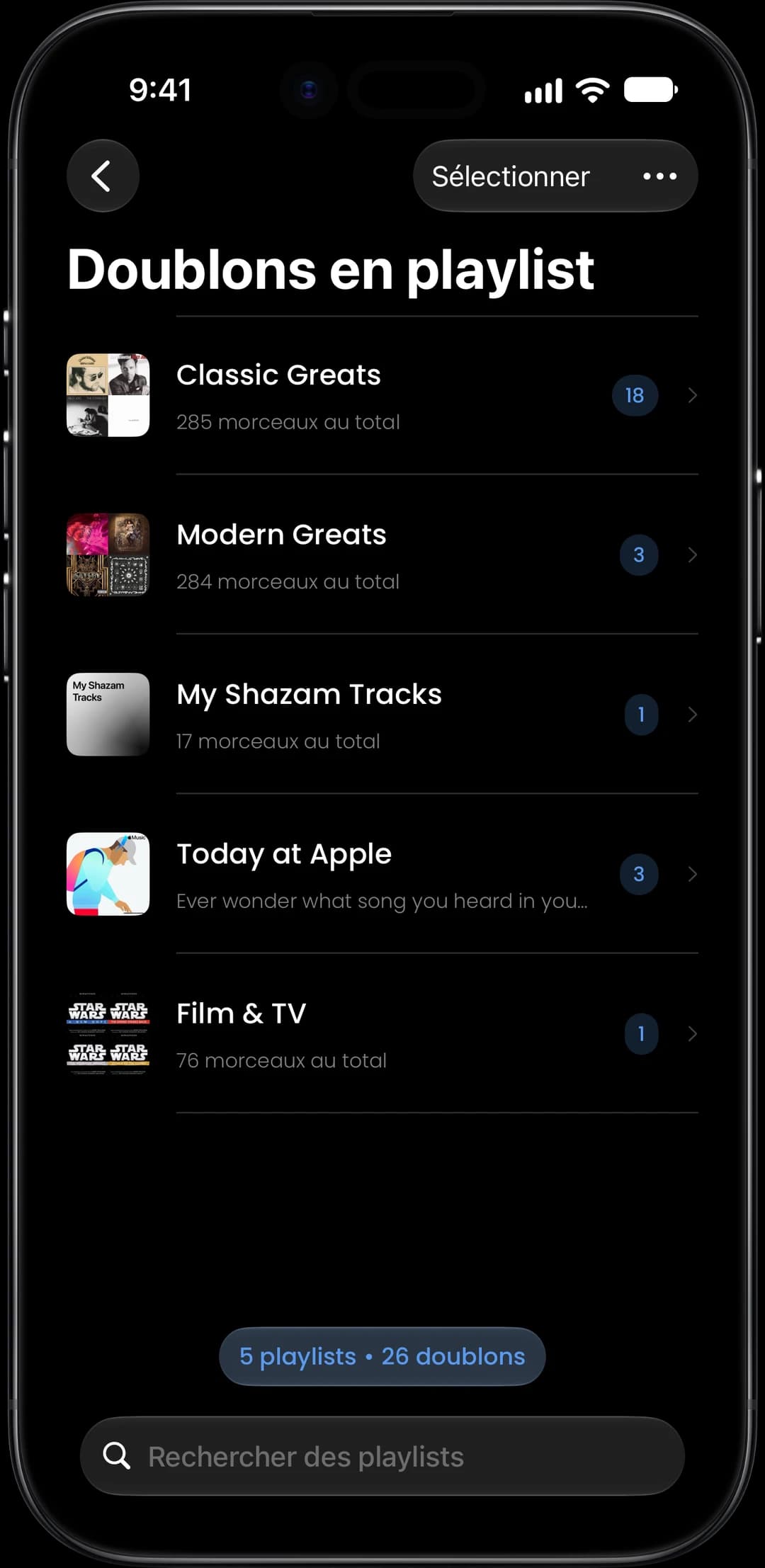
Task: Tap the Sélectionner button
Action: pyautogui.click(x=510, y=176)
